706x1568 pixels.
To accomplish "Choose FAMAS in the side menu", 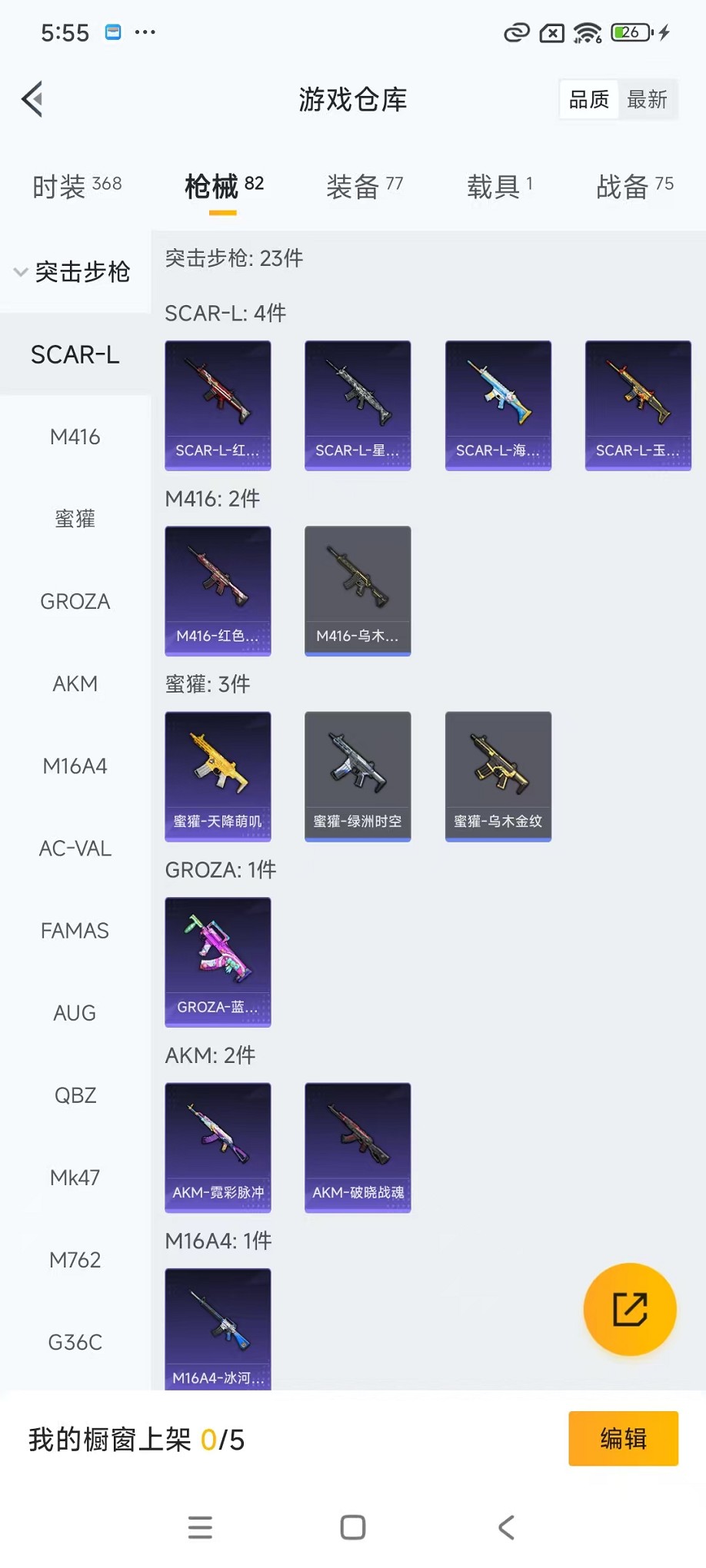I will coord(75,931).
